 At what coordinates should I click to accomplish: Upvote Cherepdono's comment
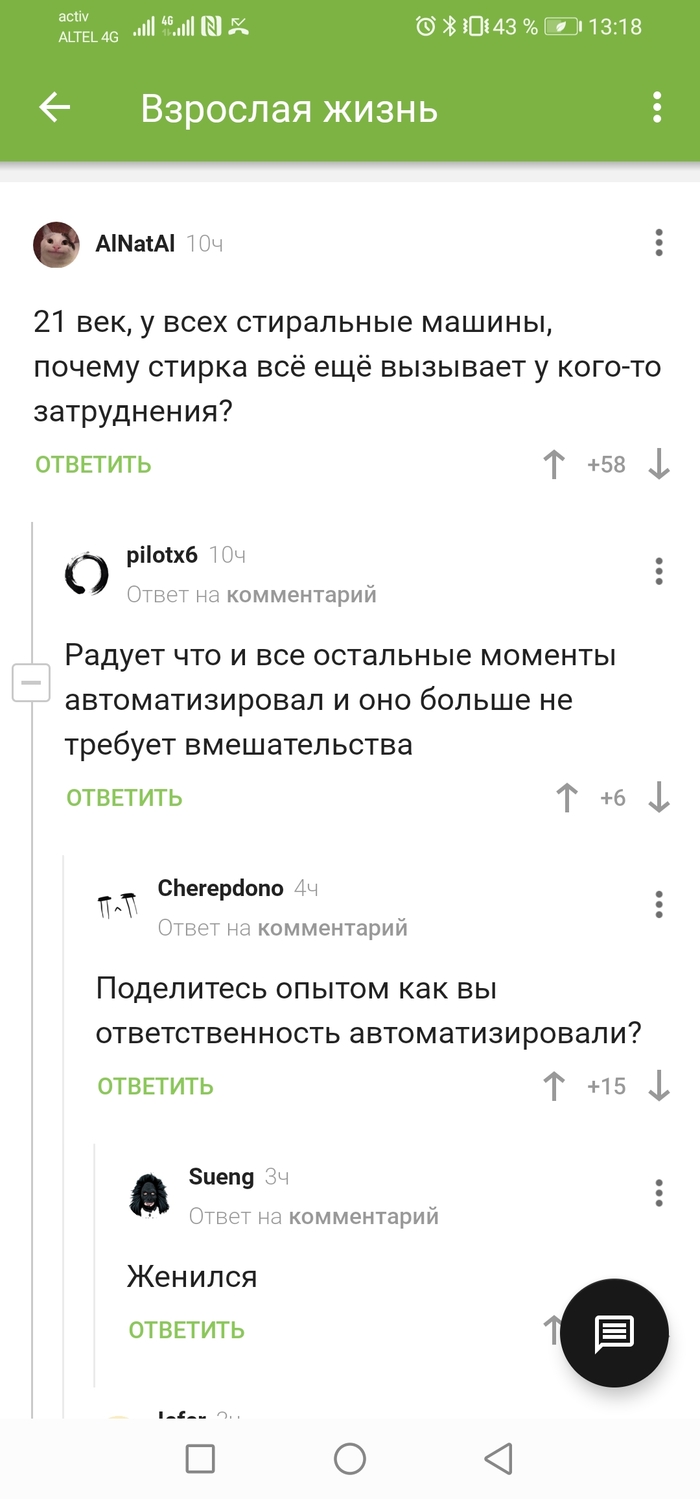tap(554, 1086)
